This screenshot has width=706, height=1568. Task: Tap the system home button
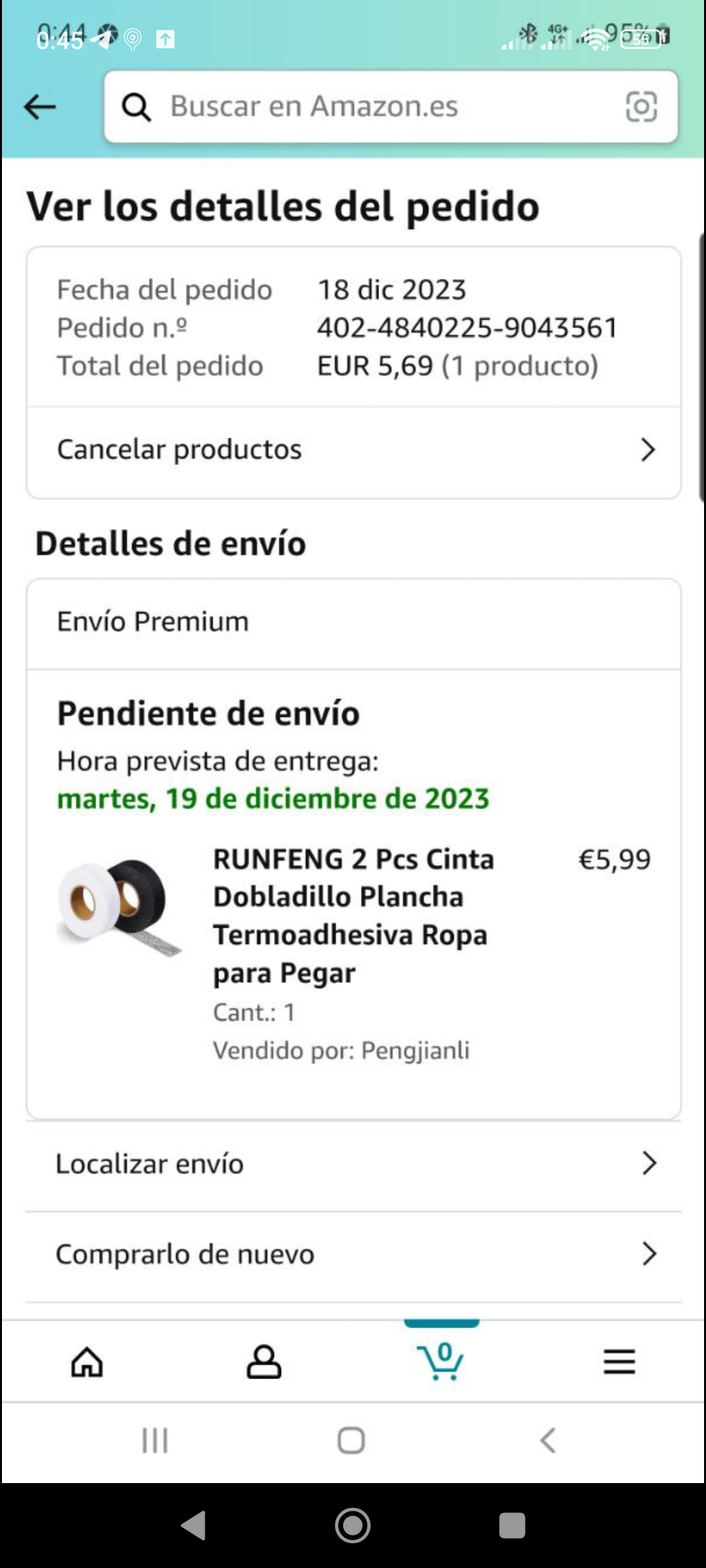[352, 1526]
